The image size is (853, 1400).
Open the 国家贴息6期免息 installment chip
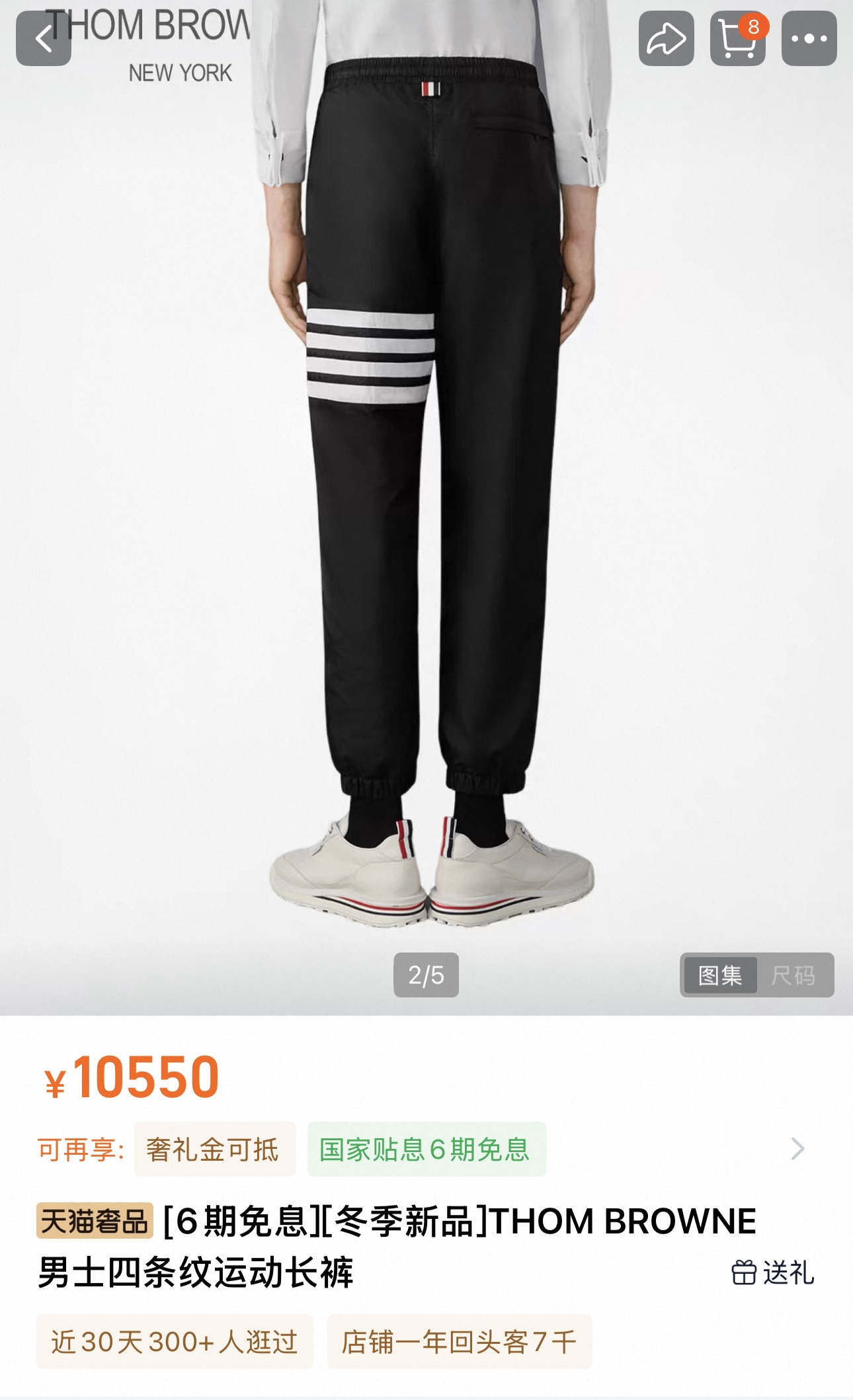(x=426, y=1149)
